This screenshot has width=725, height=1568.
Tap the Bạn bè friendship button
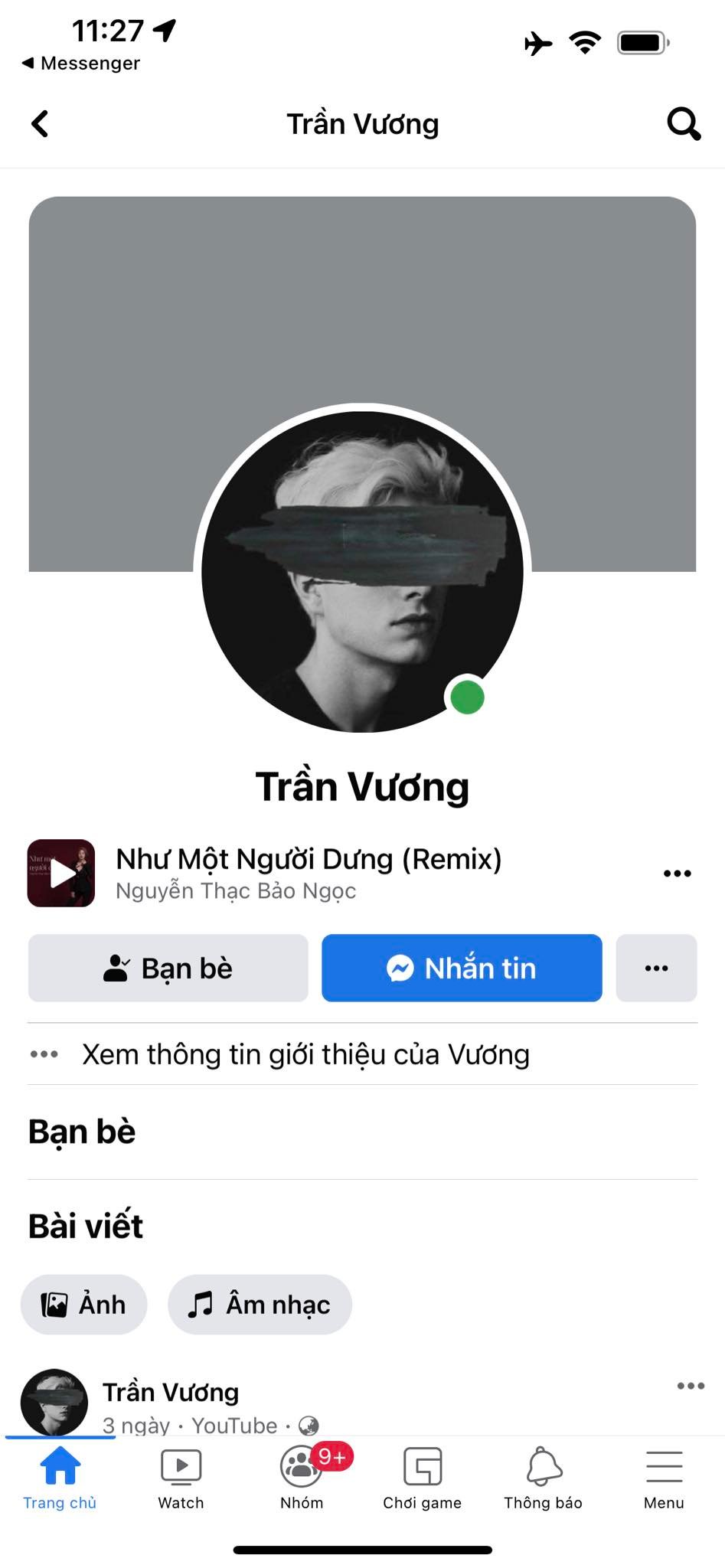coord(168,969)
